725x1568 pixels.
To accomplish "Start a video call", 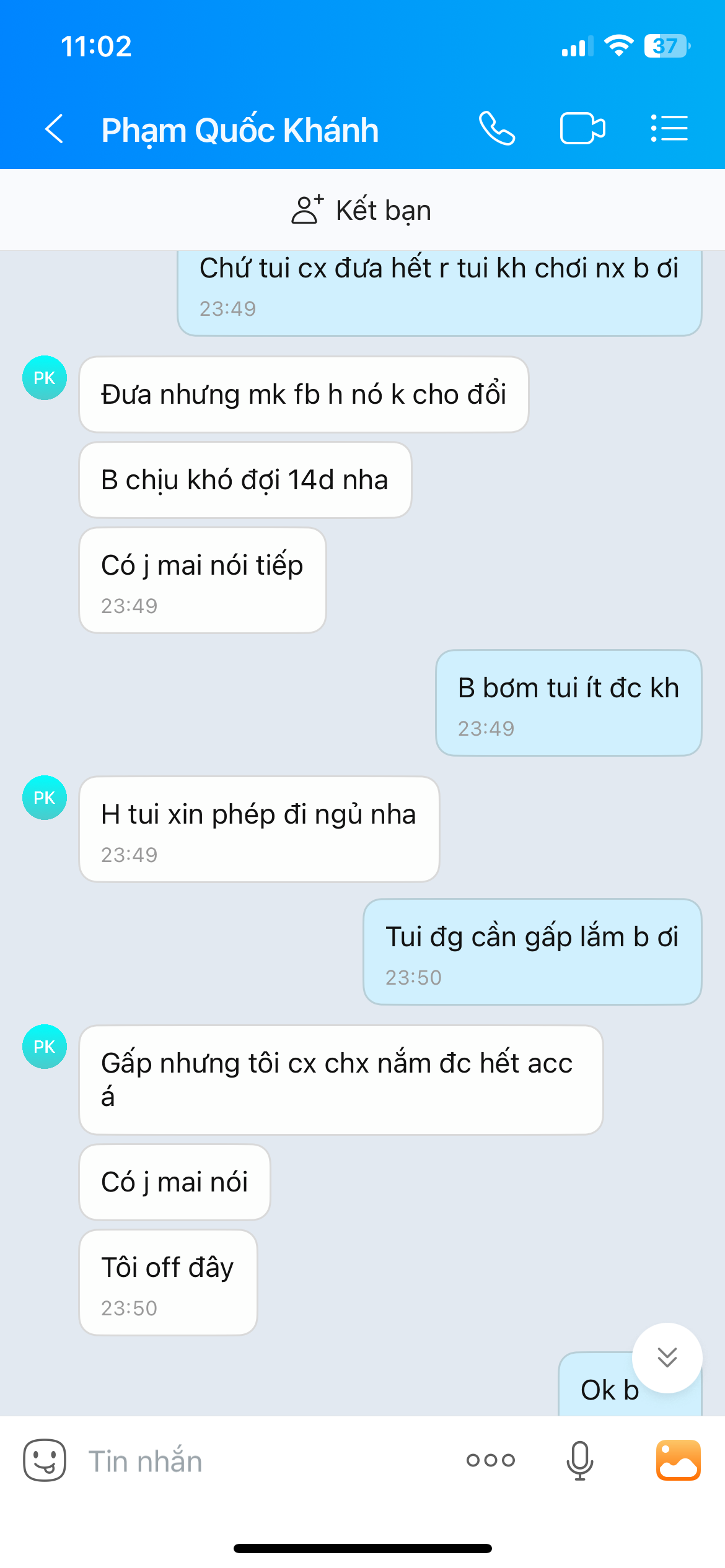I will click(x=582, y=129).
